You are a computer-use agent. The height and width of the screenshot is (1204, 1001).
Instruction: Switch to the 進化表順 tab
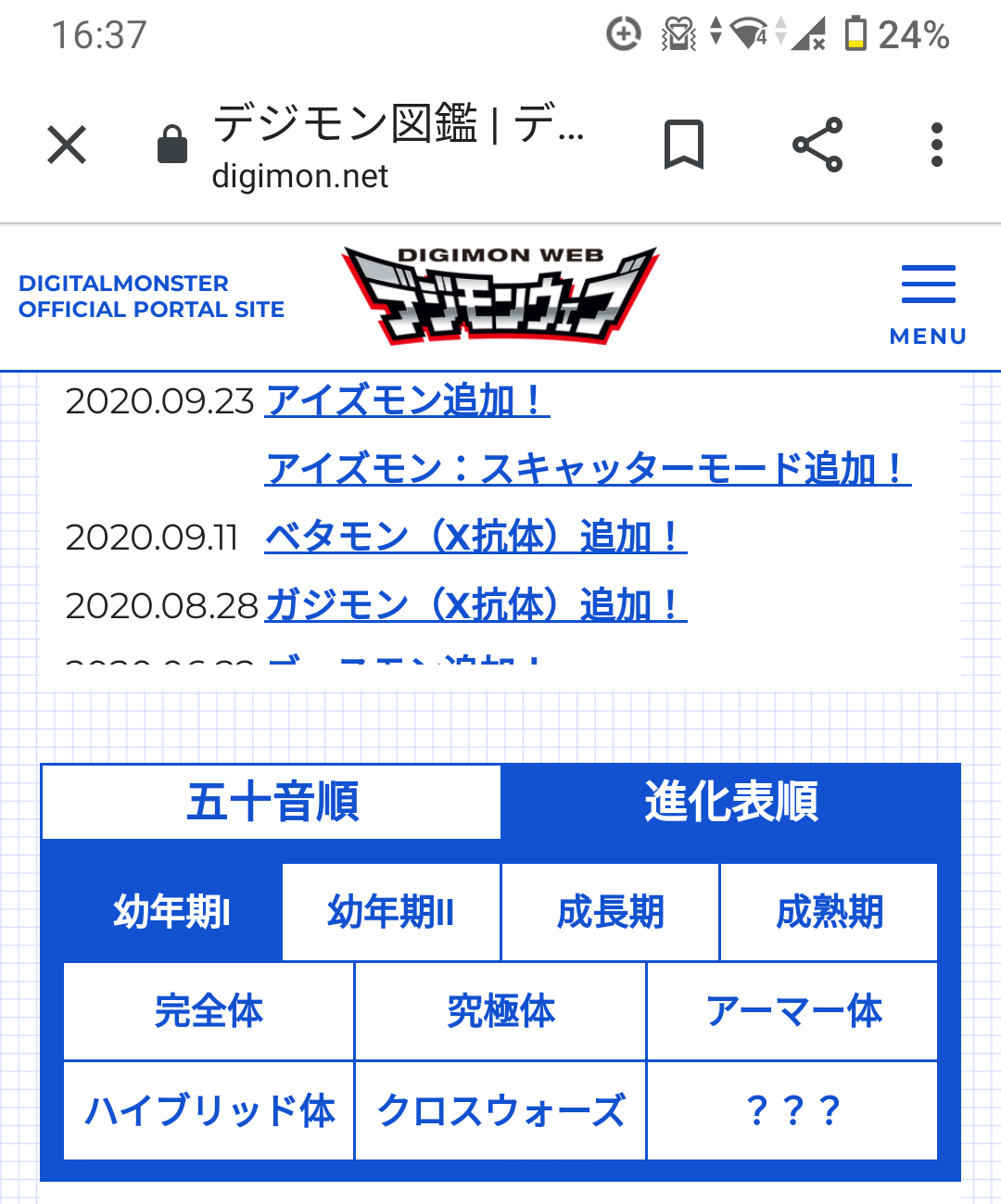click(x=730, y=802)
